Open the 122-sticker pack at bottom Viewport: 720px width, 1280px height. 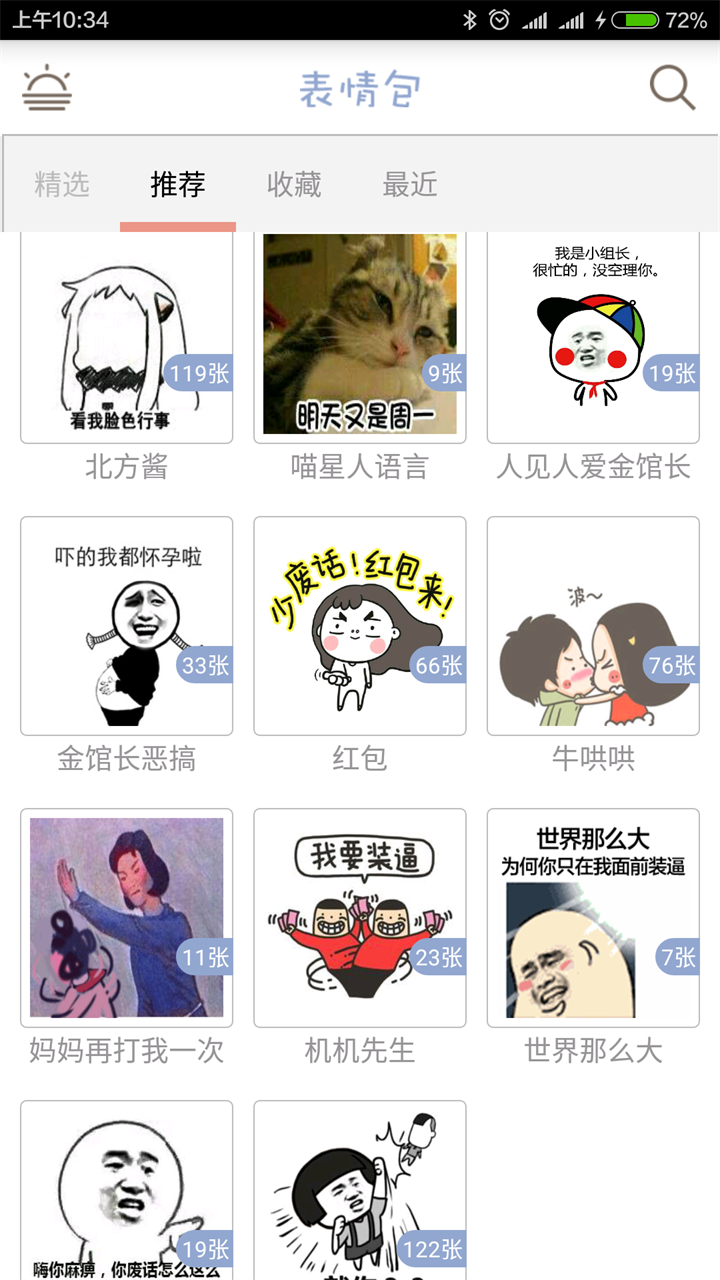tap(360, 1190)
